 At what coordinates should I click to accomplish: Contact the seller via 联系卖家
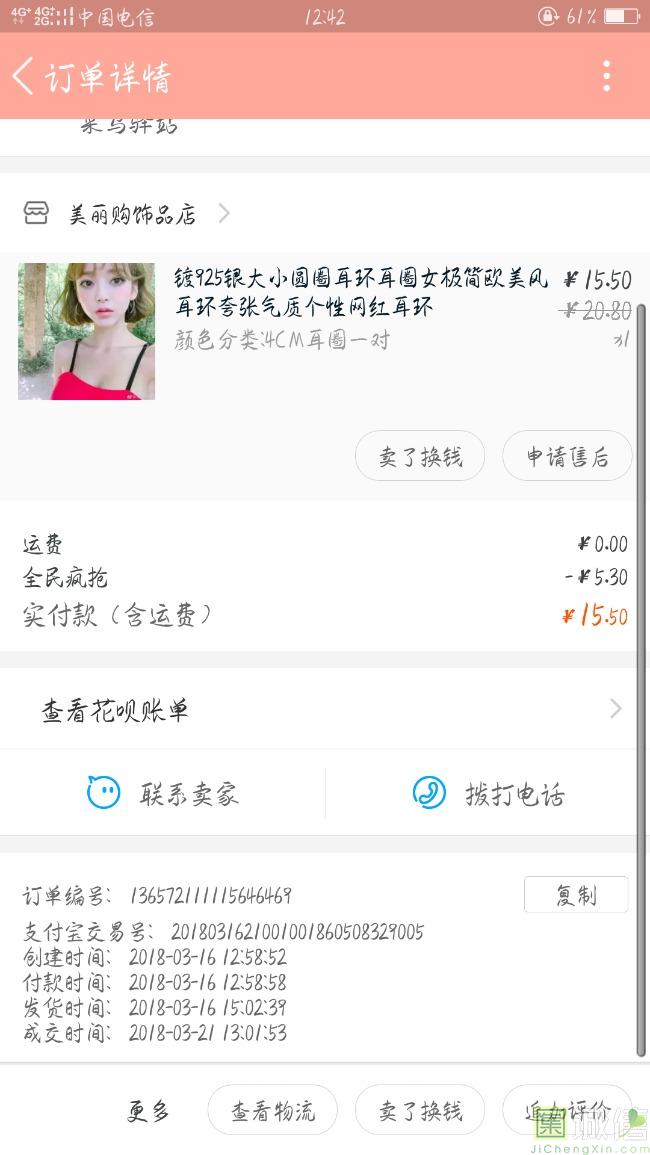pos(163,794)
